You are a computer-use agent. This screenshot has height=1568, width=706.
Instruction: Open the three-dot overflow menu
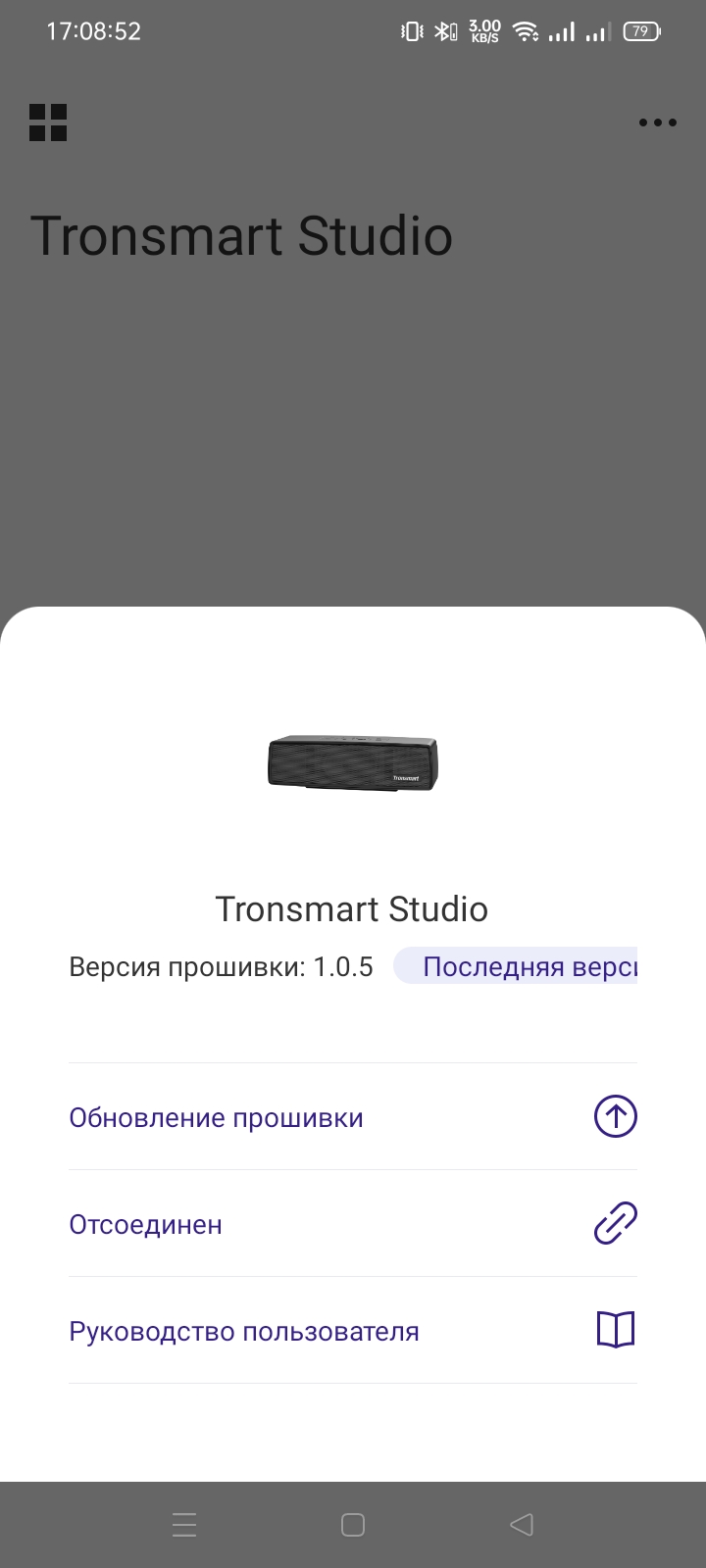click(657, 122)
